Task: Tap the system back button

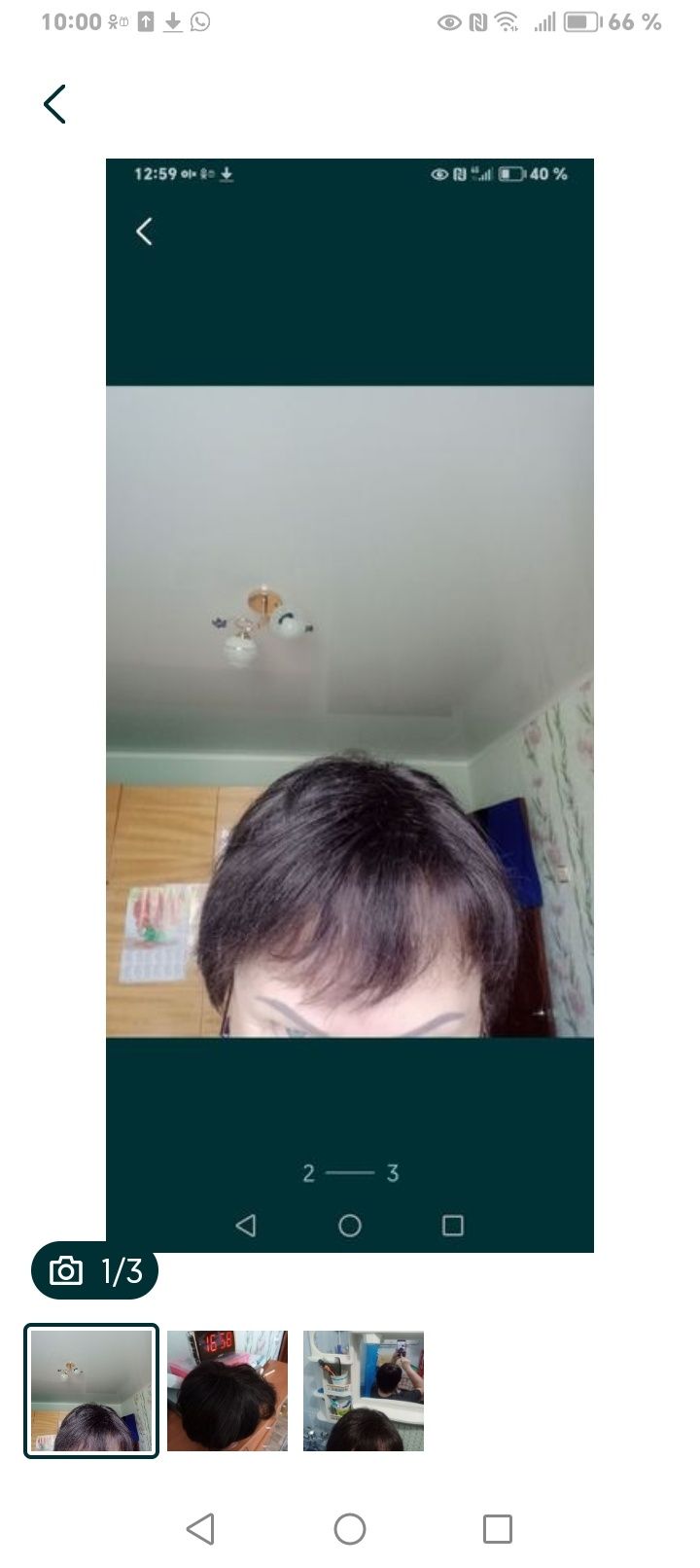Action: (x=200, y=1528)
